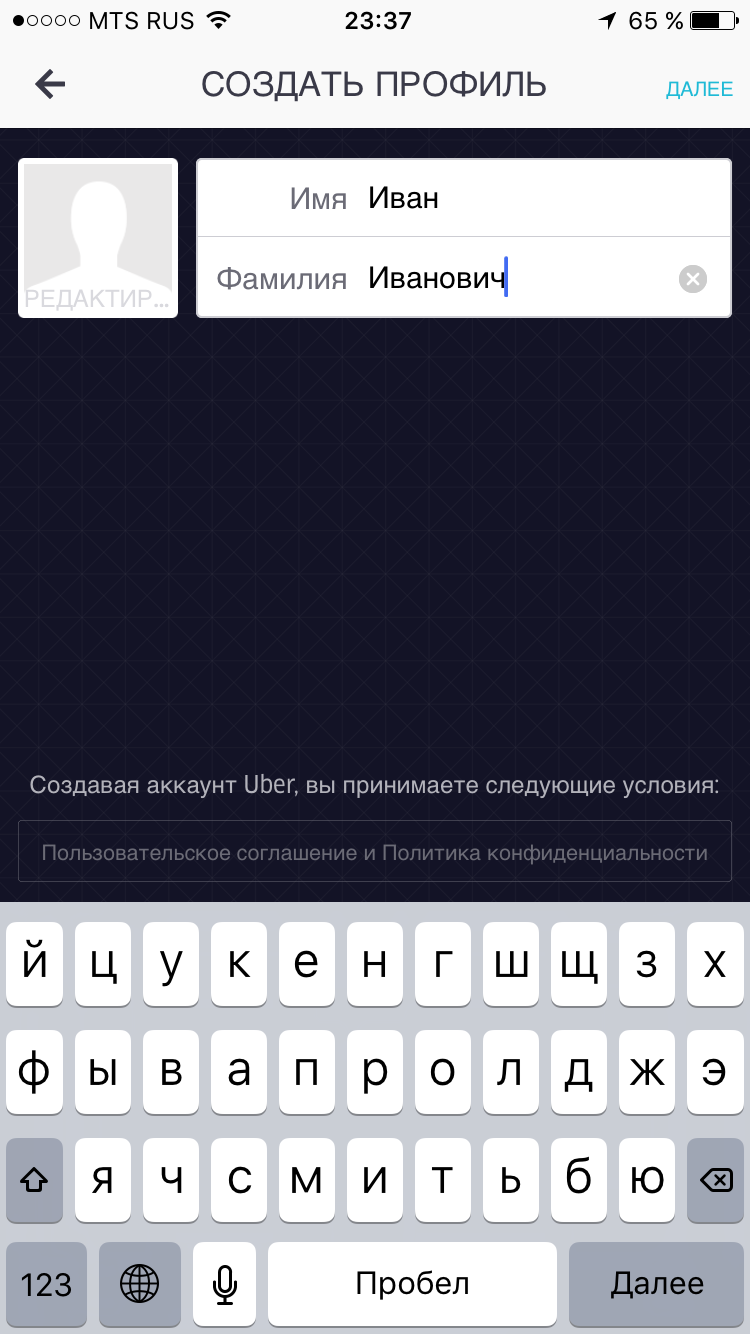Image resolution: width=750 pixels, height=1334 pixels.
Task: Switch to the 123 numeric keyboard
Action: [46, 1283]
